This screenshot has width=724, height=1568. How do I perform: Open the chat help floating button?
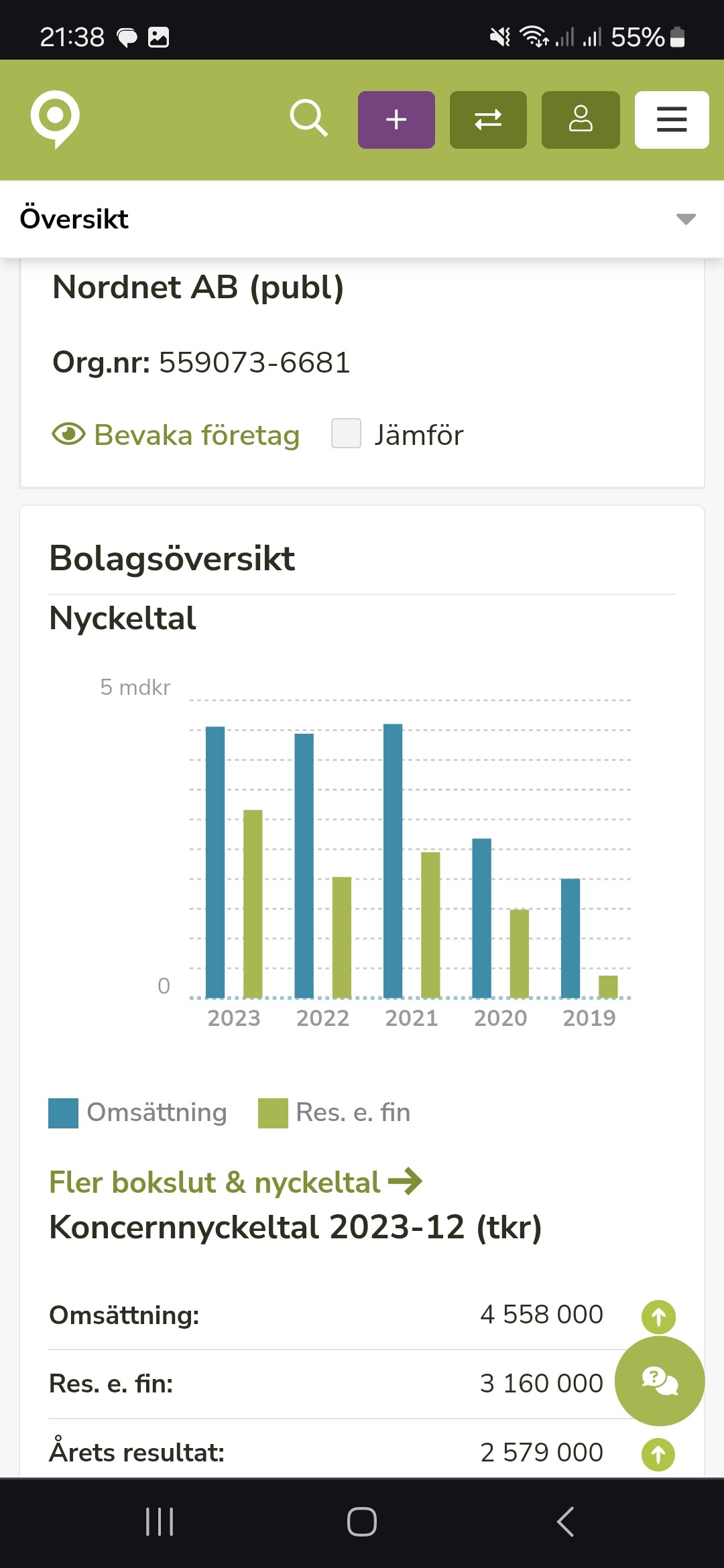[660, 1381]
